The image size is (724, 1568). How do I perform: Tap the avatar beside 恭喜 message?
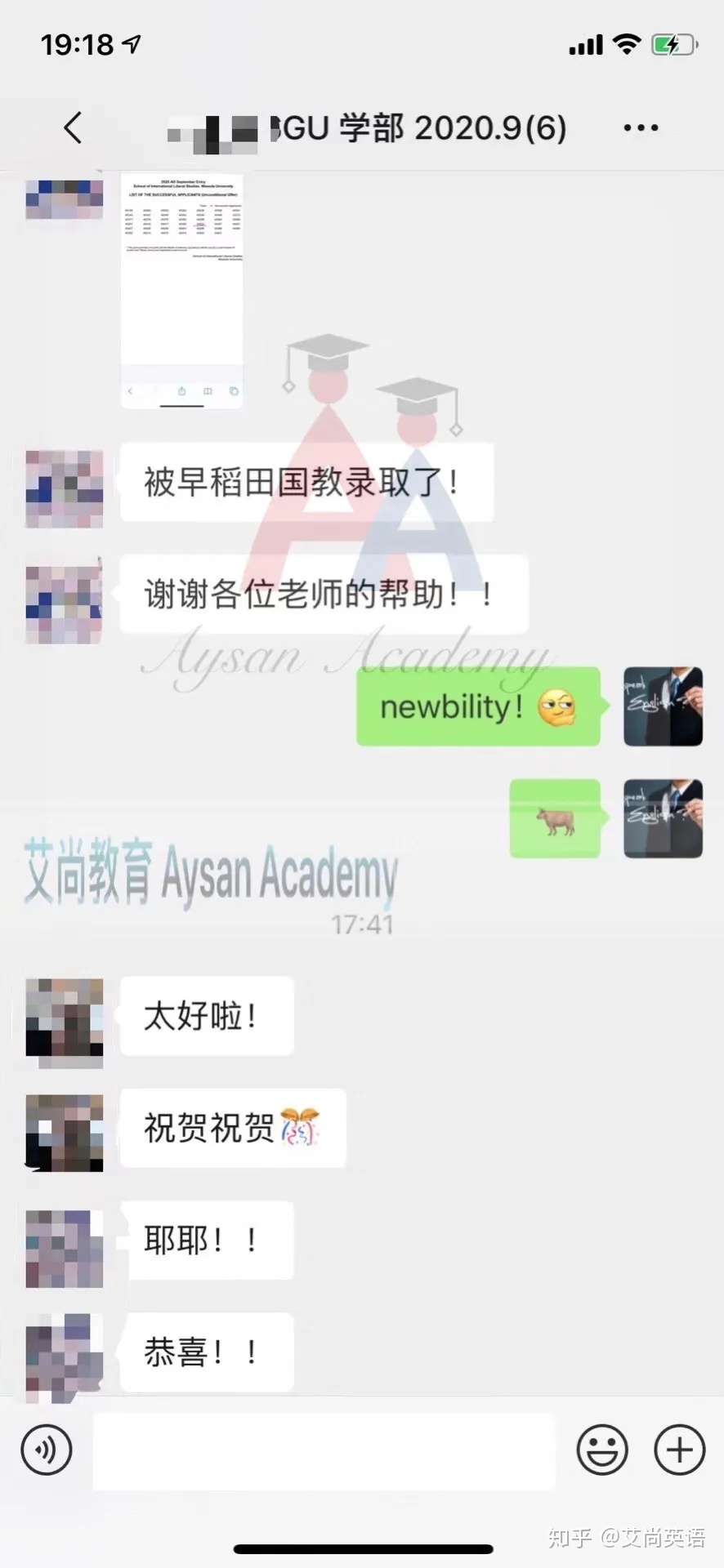(x=64, y=1356)
